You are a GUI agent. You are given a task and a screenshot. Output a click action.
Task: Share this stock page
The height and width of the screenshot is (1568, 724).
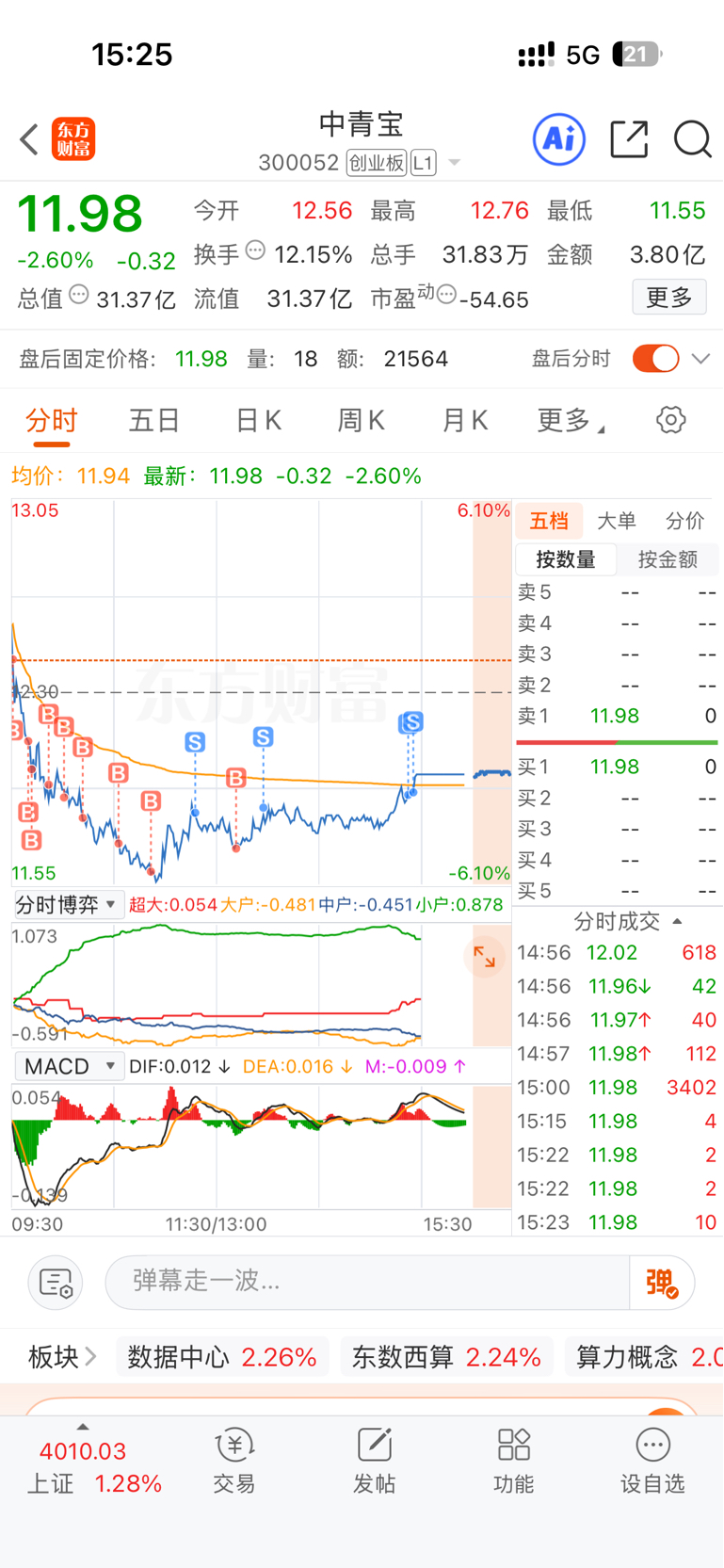tap(629, 139)
